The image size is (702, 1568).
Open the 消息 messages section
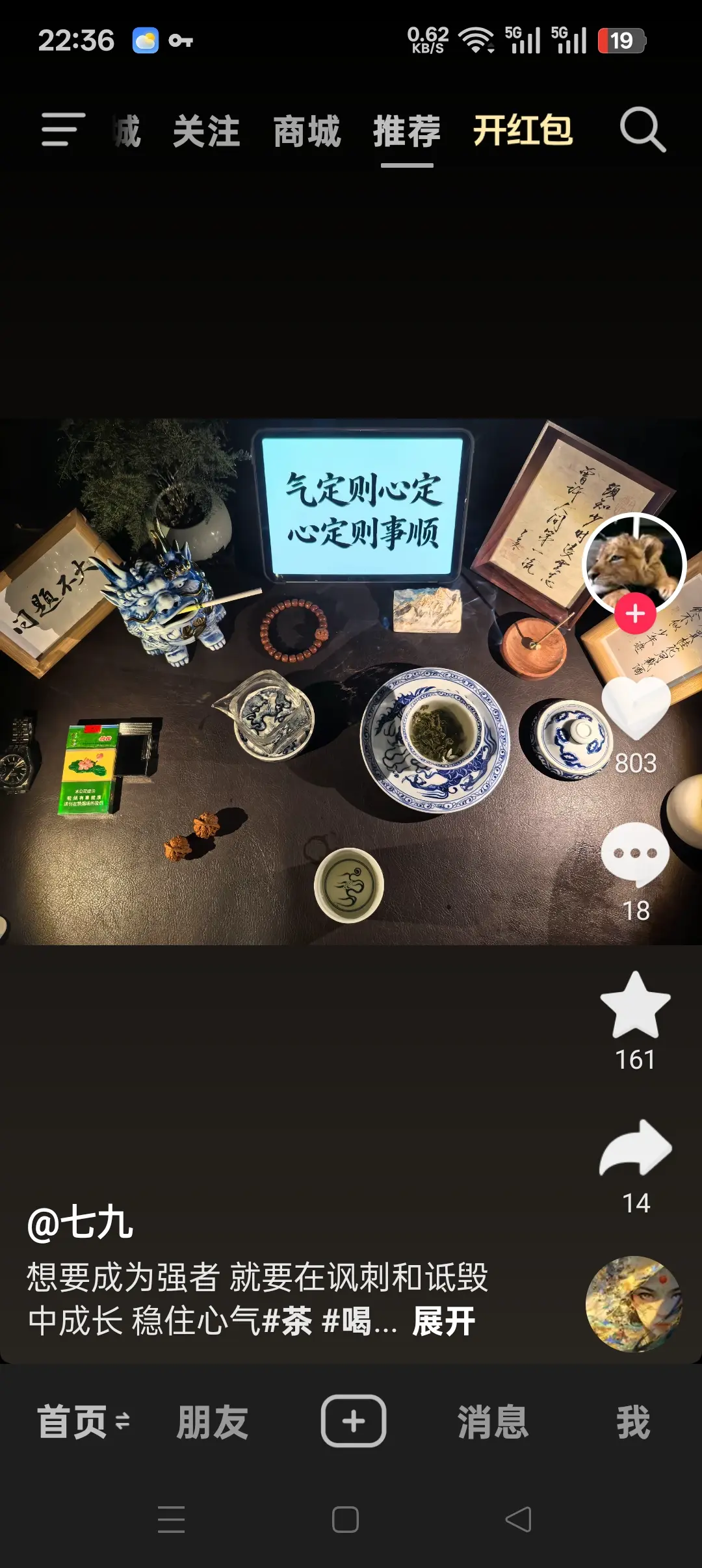pyautogui.click(x=492, y=1422)
